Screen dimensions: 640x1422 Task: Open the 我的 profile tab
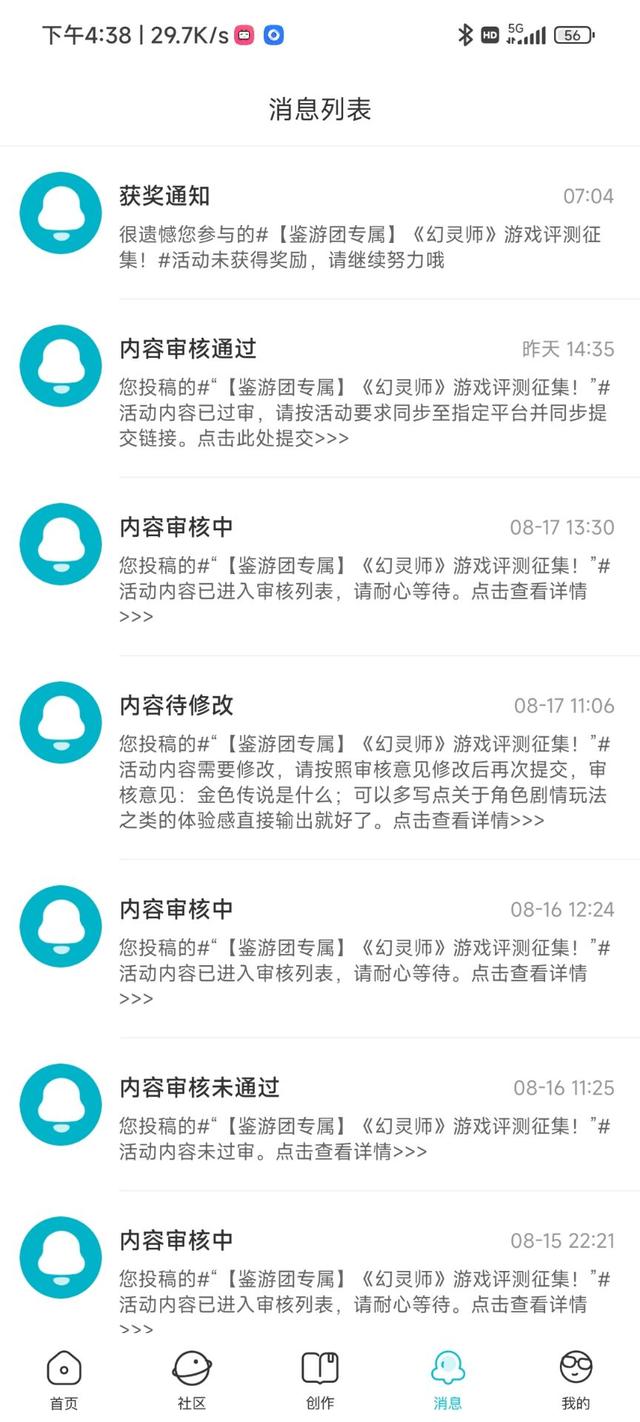(576, 1380)
